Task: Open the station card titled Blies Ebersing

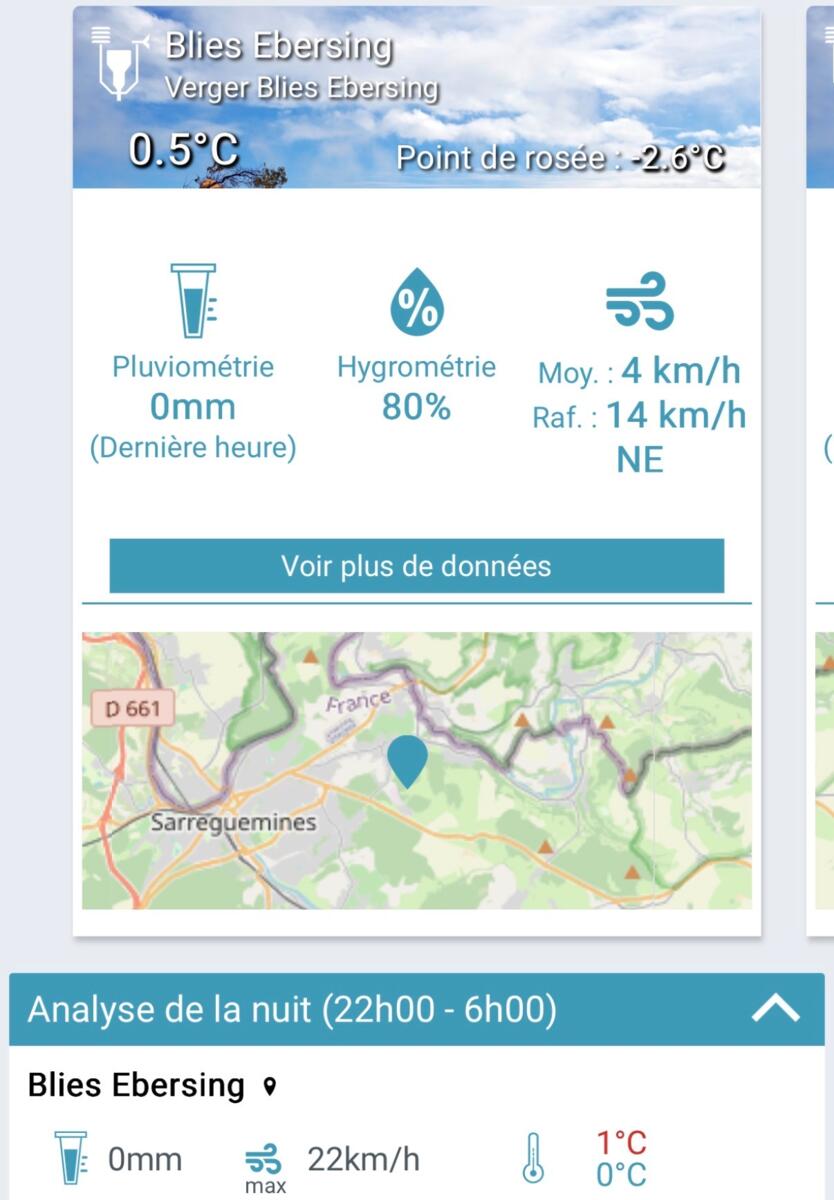Action: point(282,45)
